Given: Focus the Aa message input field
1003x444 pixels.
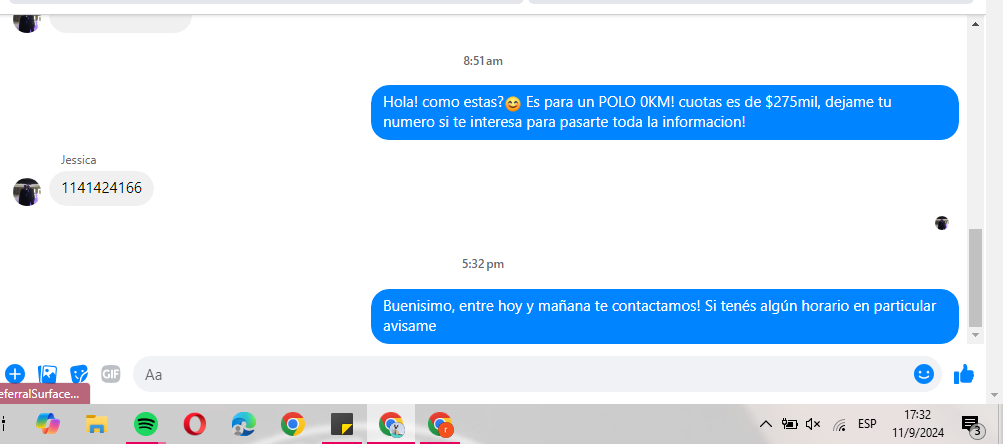Looking at the screenshot, I should [520, 374].
